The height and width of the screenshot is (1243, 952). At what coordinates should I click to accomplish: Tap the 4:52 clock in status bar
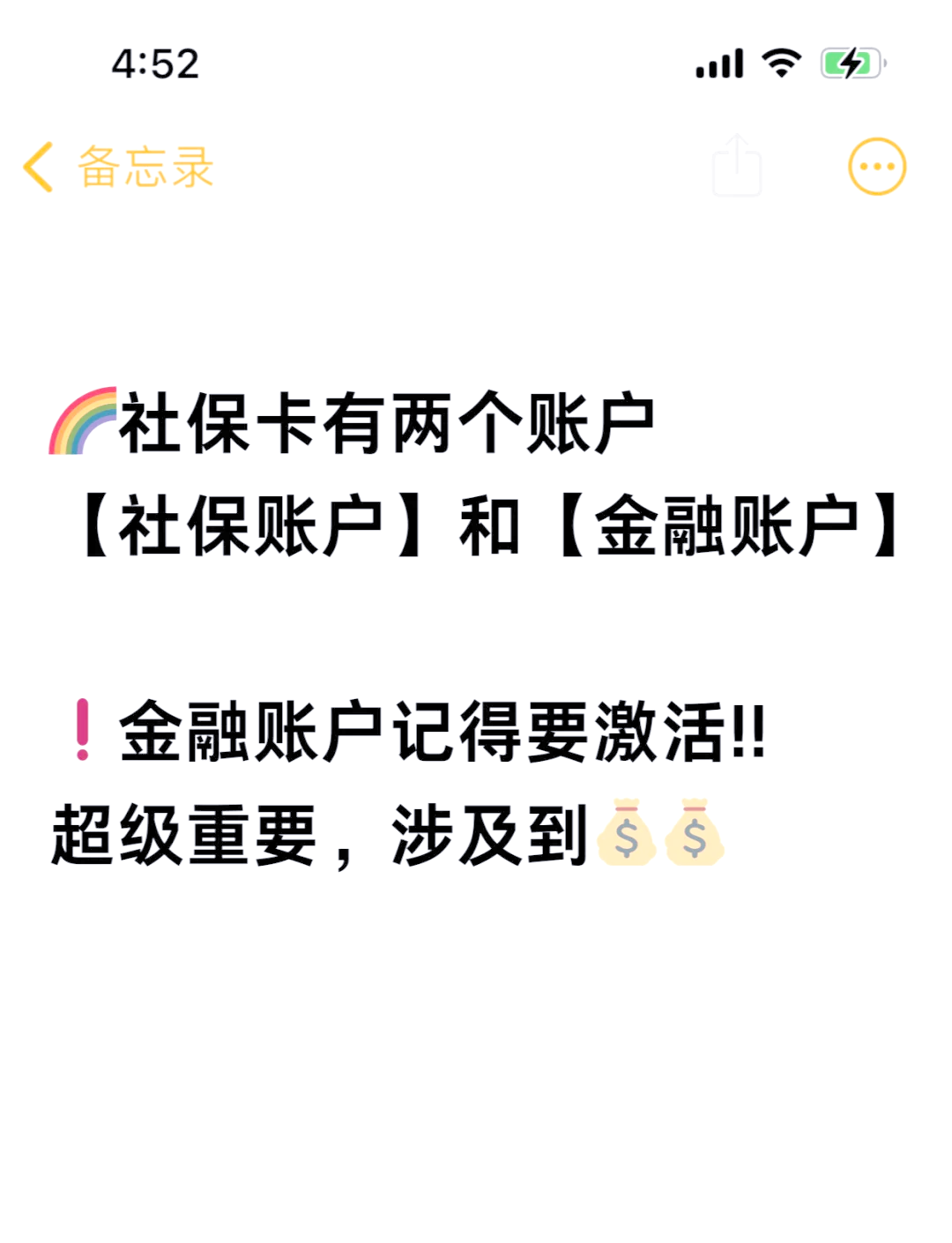click(157, 63)
